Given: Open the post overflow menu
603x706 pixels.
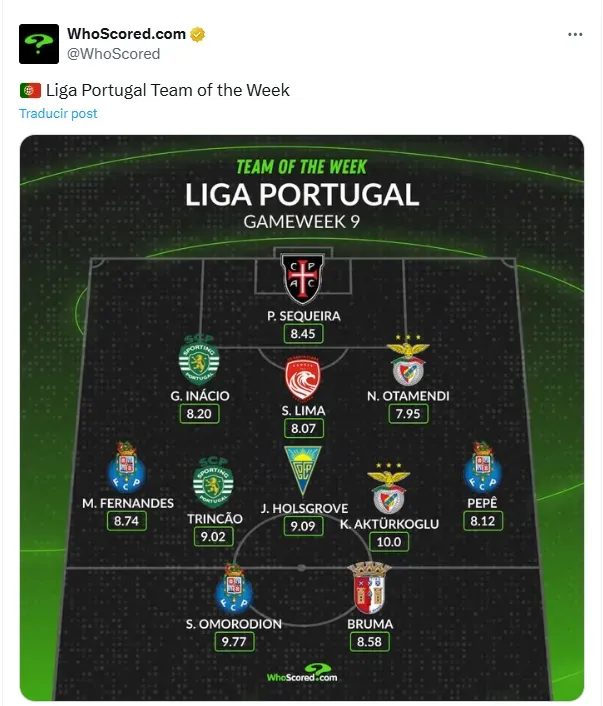Looking at the screenshot, I should click(574, 34).
